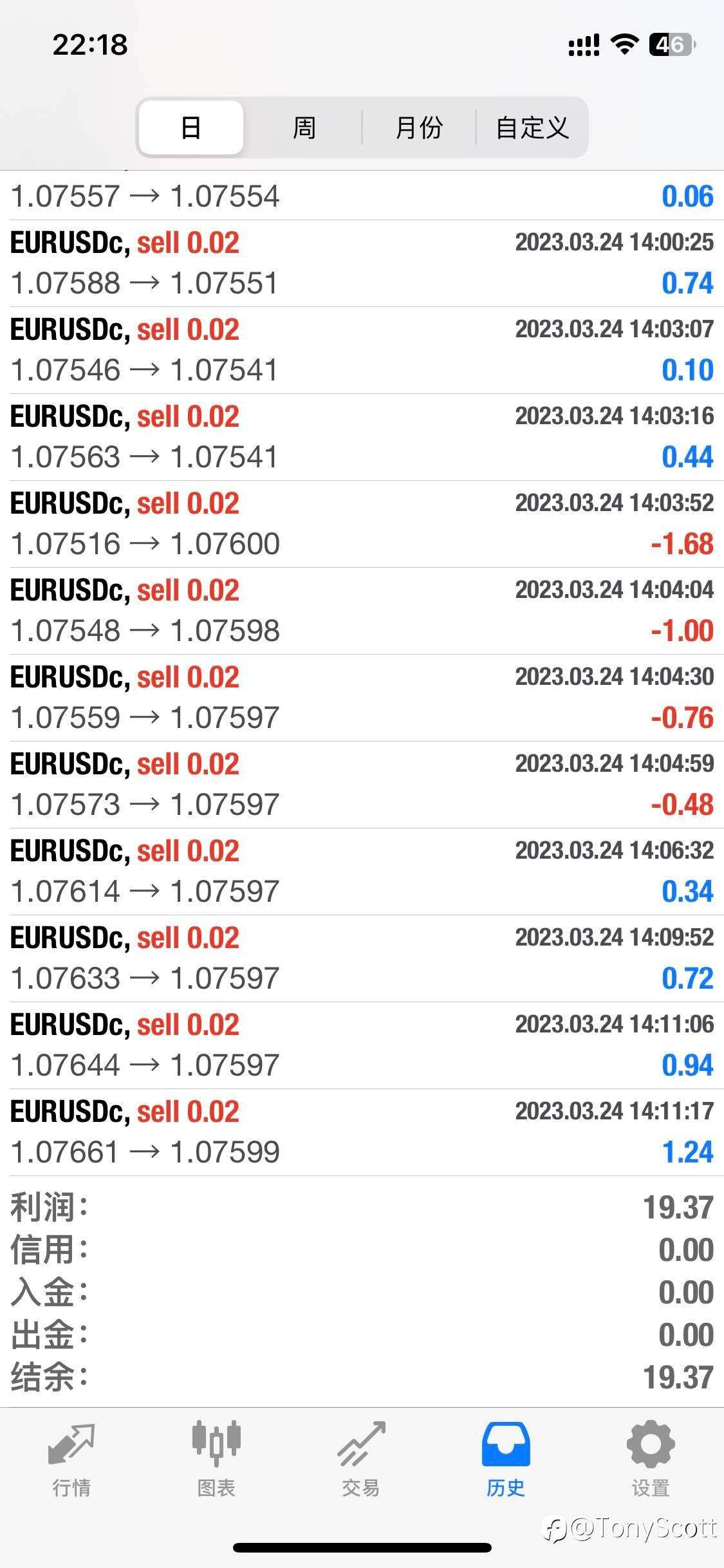
Task: Open the 行情 quotes tab
Action: pyautogui.click(x=71, y=1459)
